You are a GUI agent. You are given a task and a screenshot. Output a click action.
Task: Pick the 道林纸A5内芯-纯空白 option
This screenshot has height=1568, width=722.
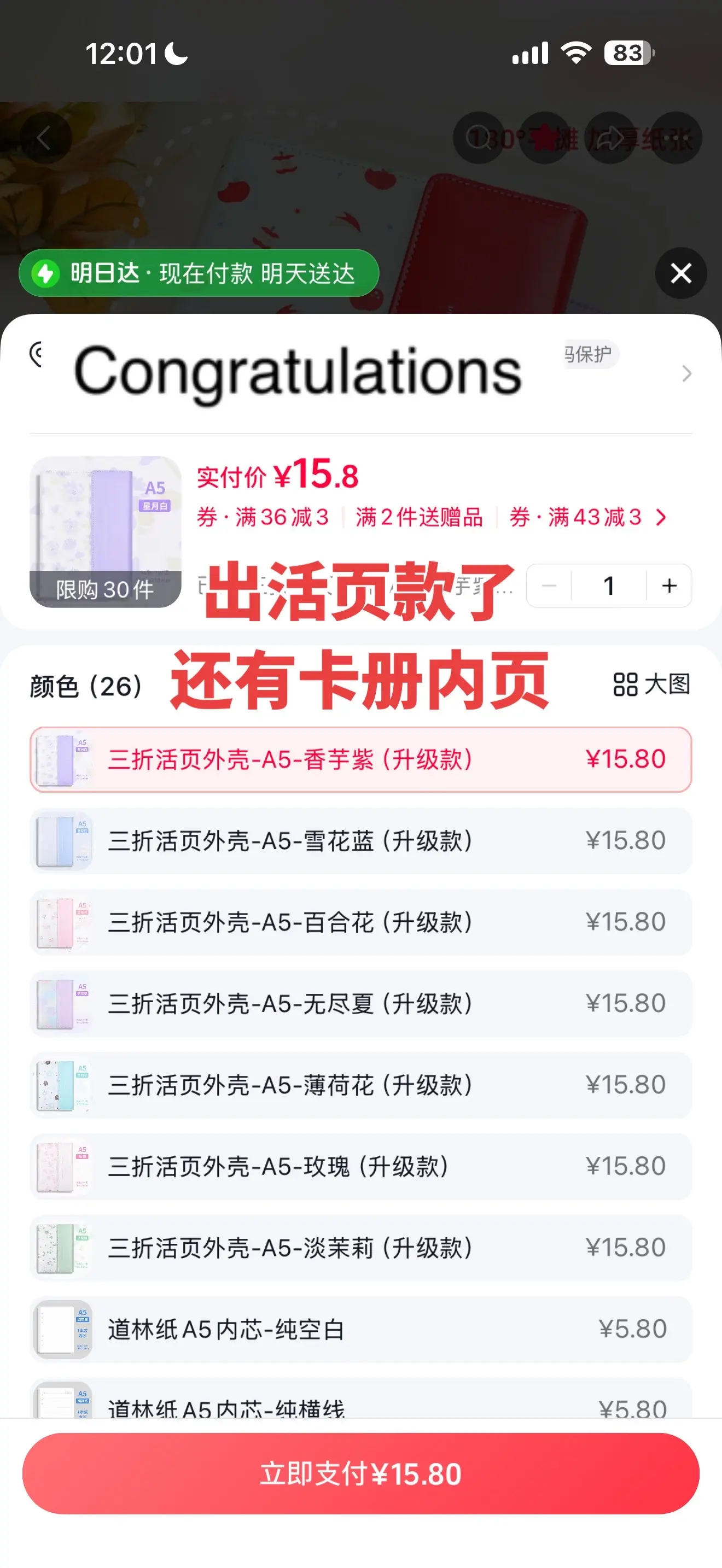[361, 1329]
